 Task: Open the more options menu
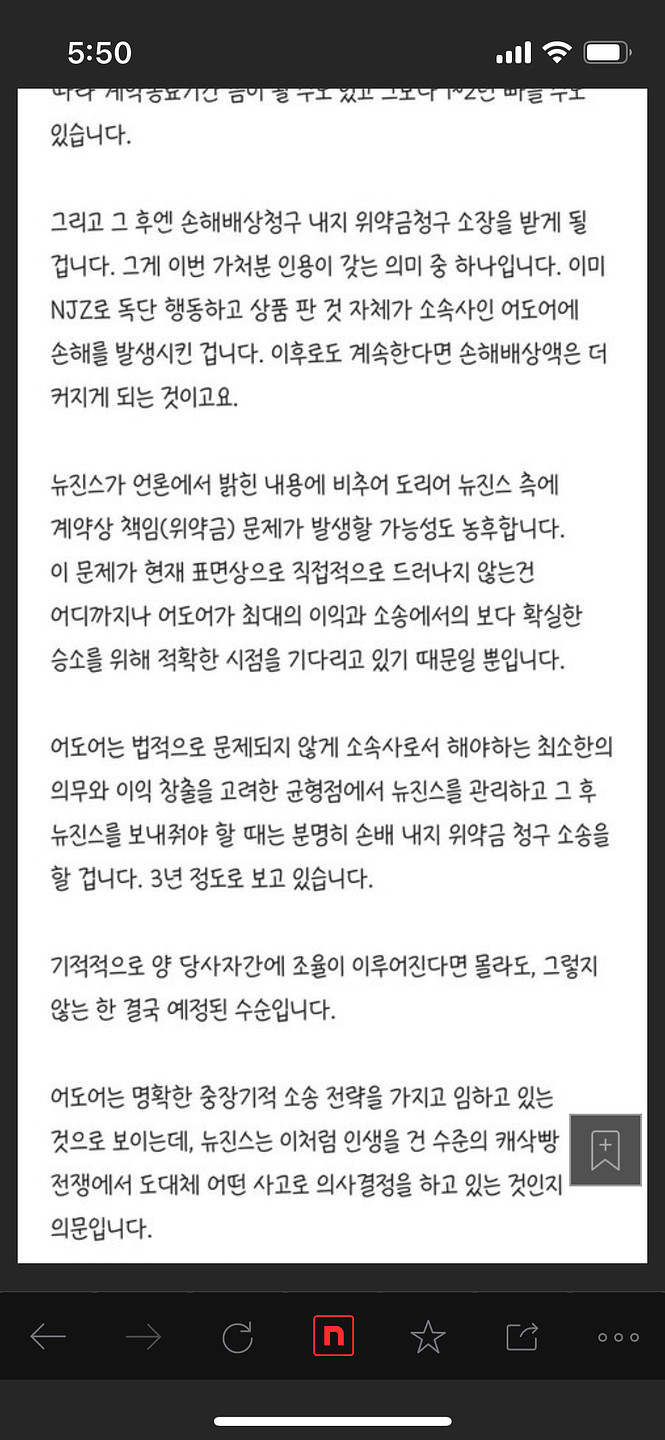click(x=618, y=1337)
